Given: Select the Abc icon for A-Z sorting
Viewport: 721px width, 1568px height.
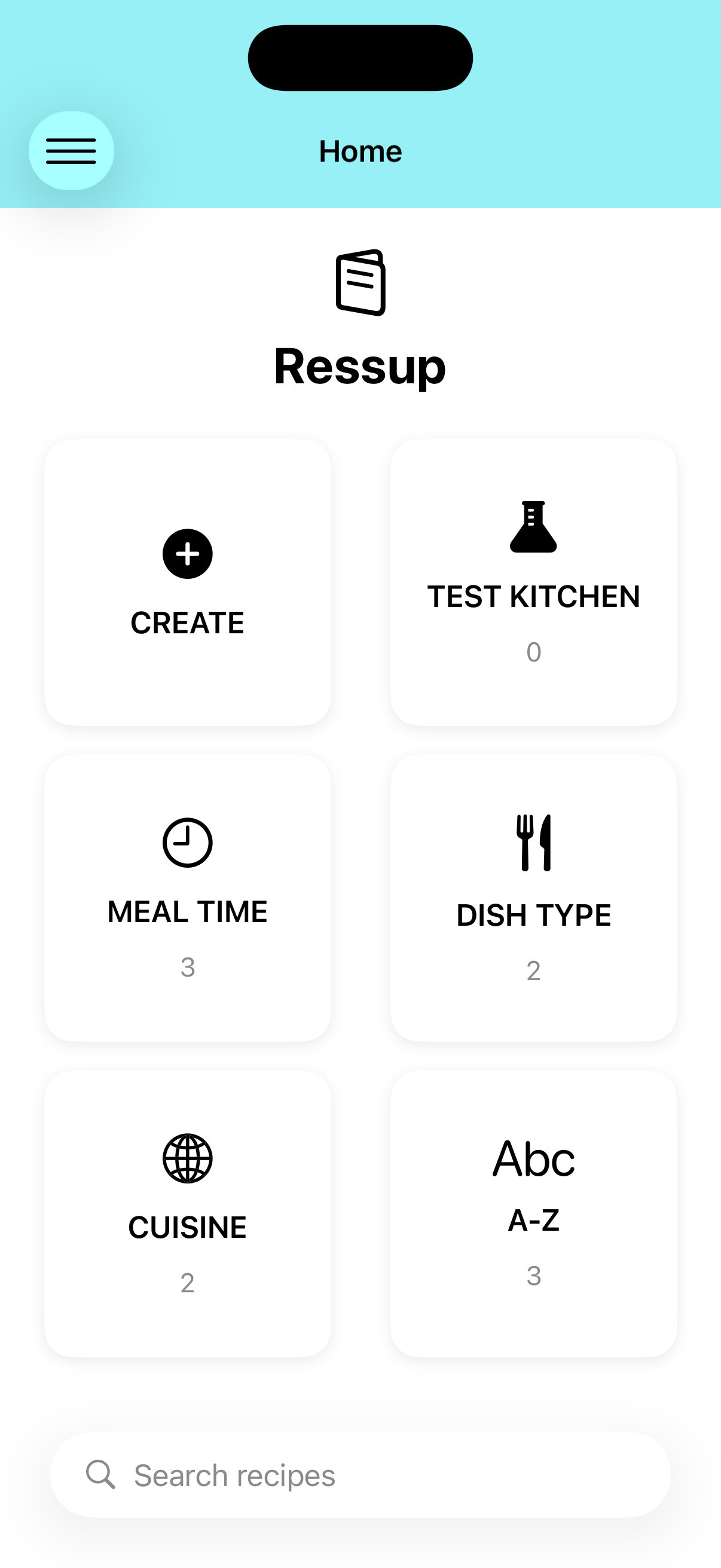Looking at the screenshot, I should click(534, 1155).
